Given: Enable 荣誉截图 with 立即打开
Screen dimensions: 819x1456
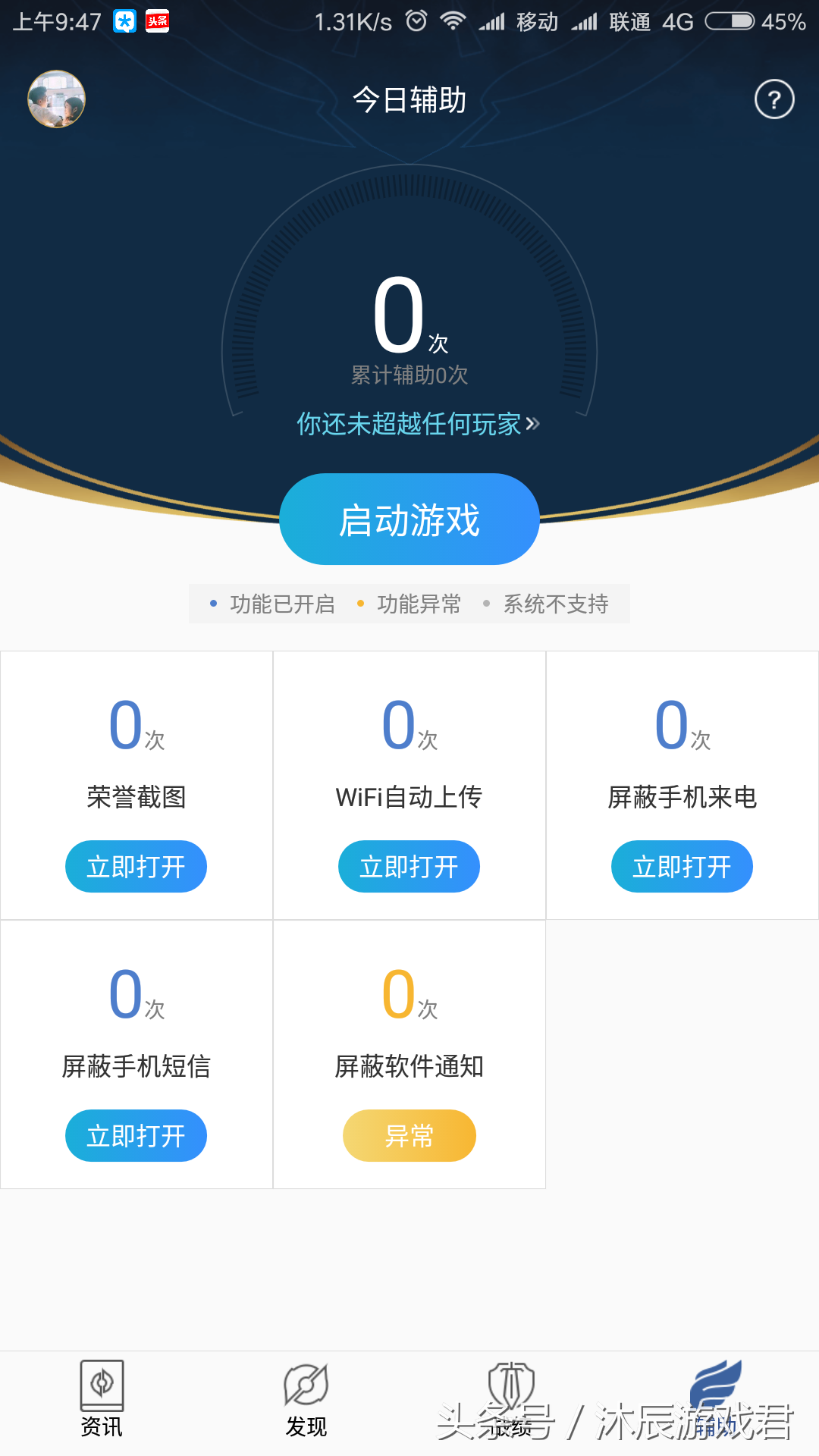Looking at the screenshot, I should [x=136, y=866].
